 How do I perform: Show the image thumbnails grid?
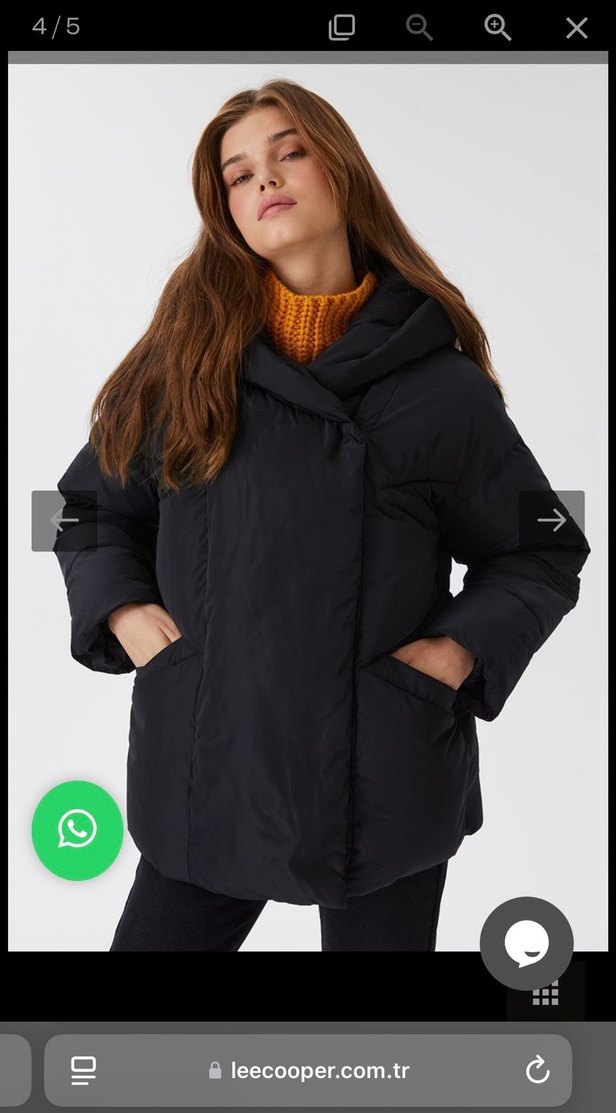[x=545, y=995]
